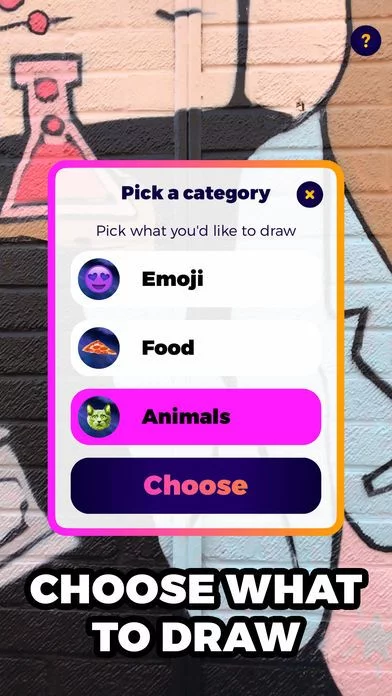The width and height of the screenshot is (392, 696).
Task: Open the help question mark icon
Action: pos(366,41)
